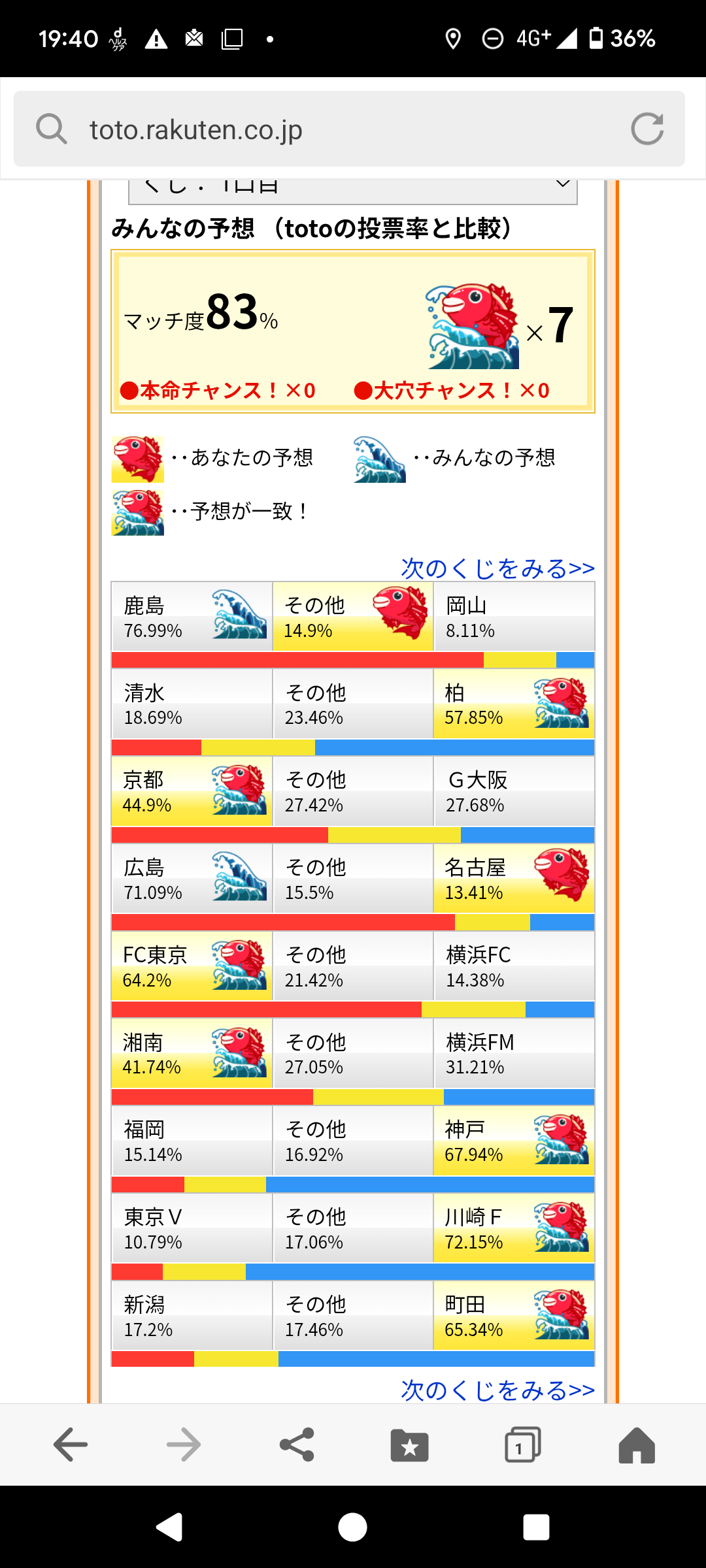Tap the upper 次のくじをみる>> link
706x1568 pixels.
coord(497,568)
